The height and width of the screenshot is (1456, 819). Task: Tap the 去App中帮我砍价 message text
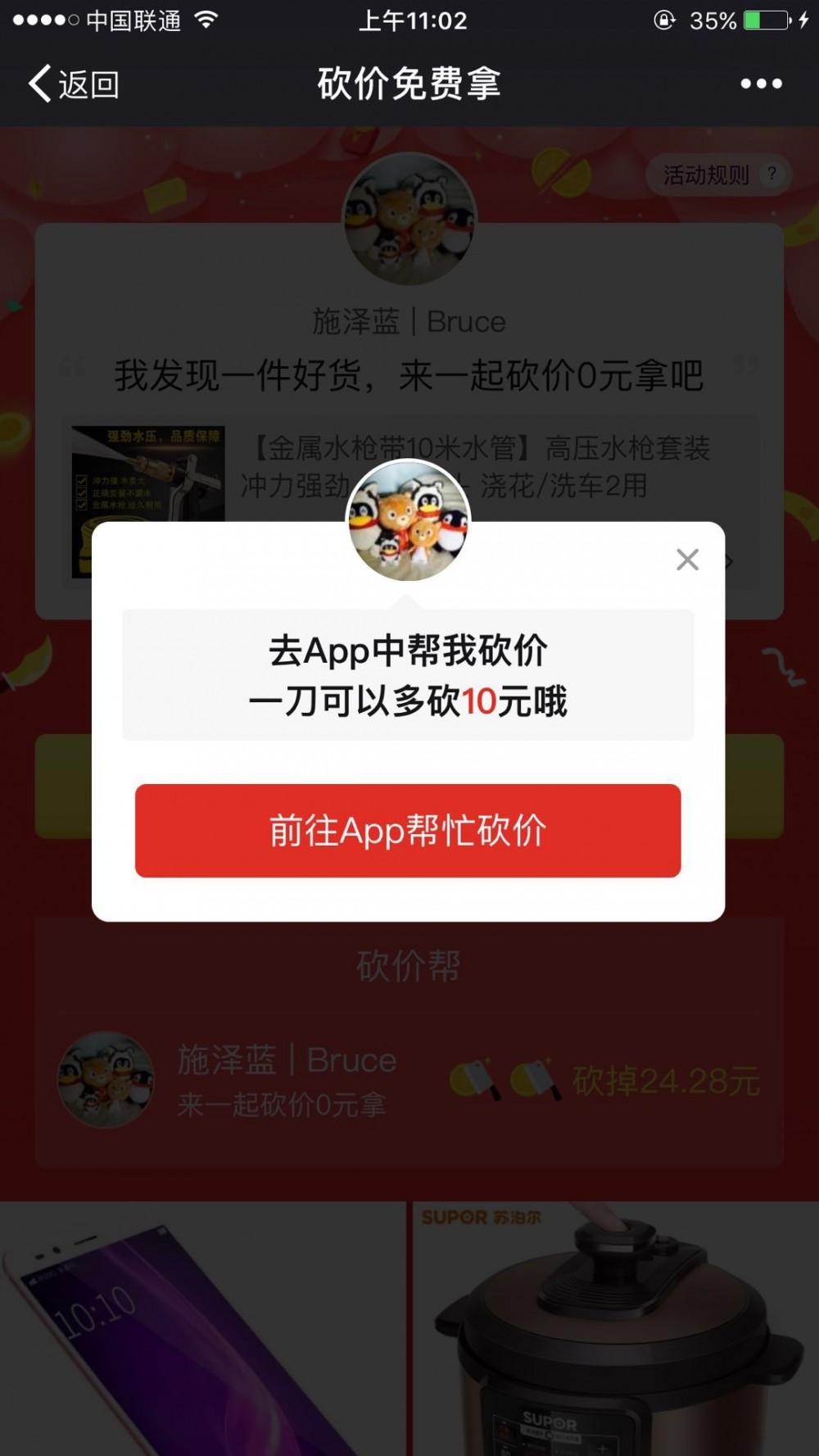tap(409, 652)
